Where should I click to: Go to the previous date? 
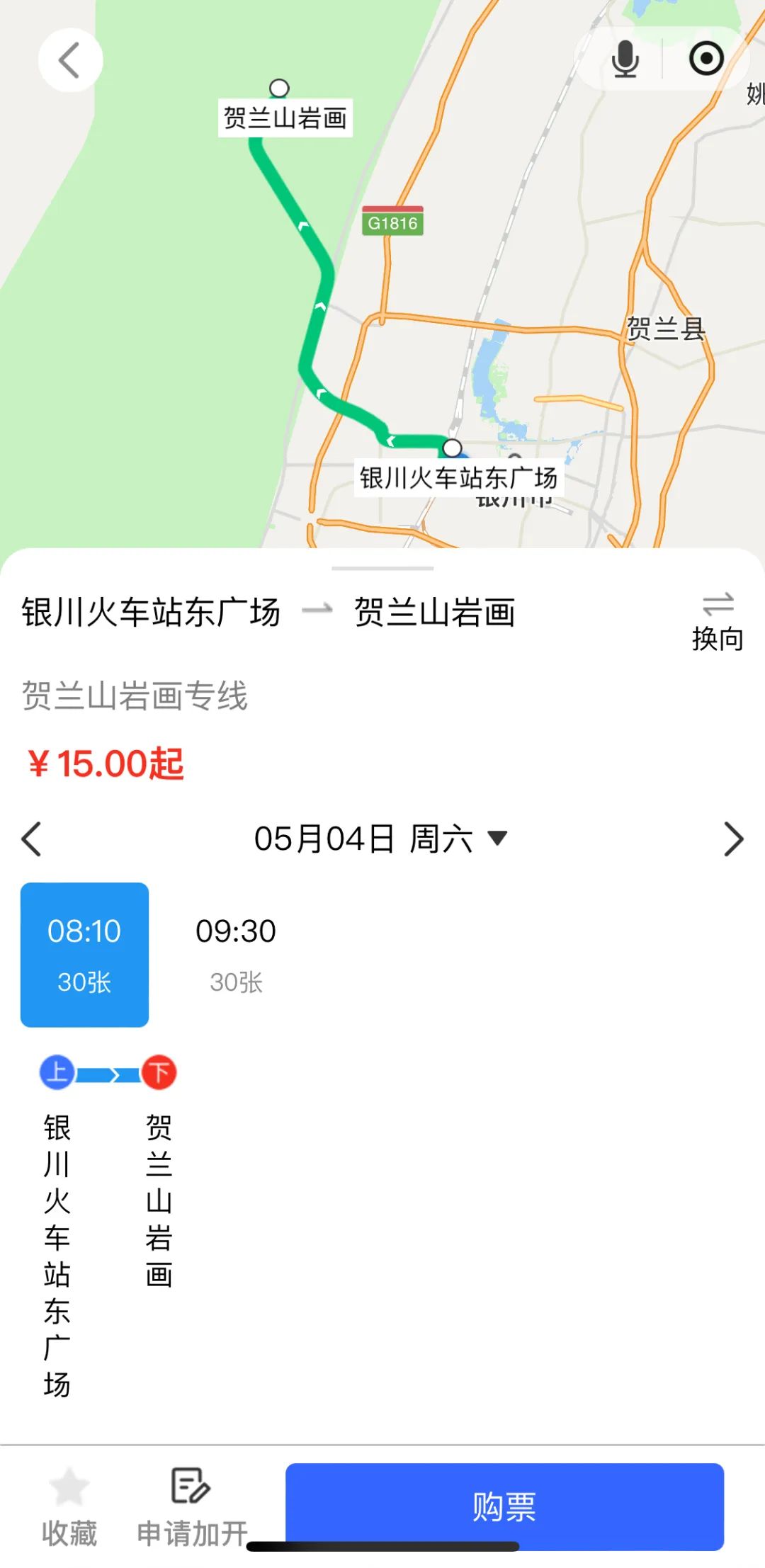coord(32,839)
